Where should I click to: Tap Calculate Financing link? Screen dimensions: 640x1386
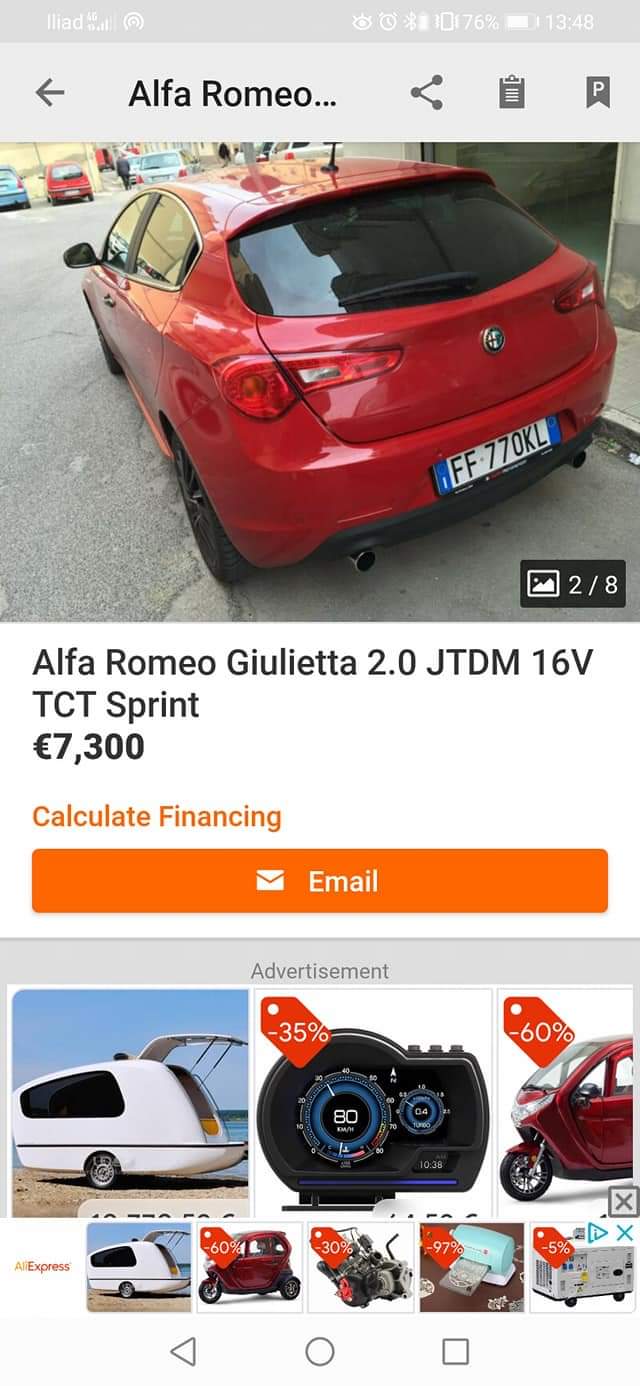pos(157,816)
